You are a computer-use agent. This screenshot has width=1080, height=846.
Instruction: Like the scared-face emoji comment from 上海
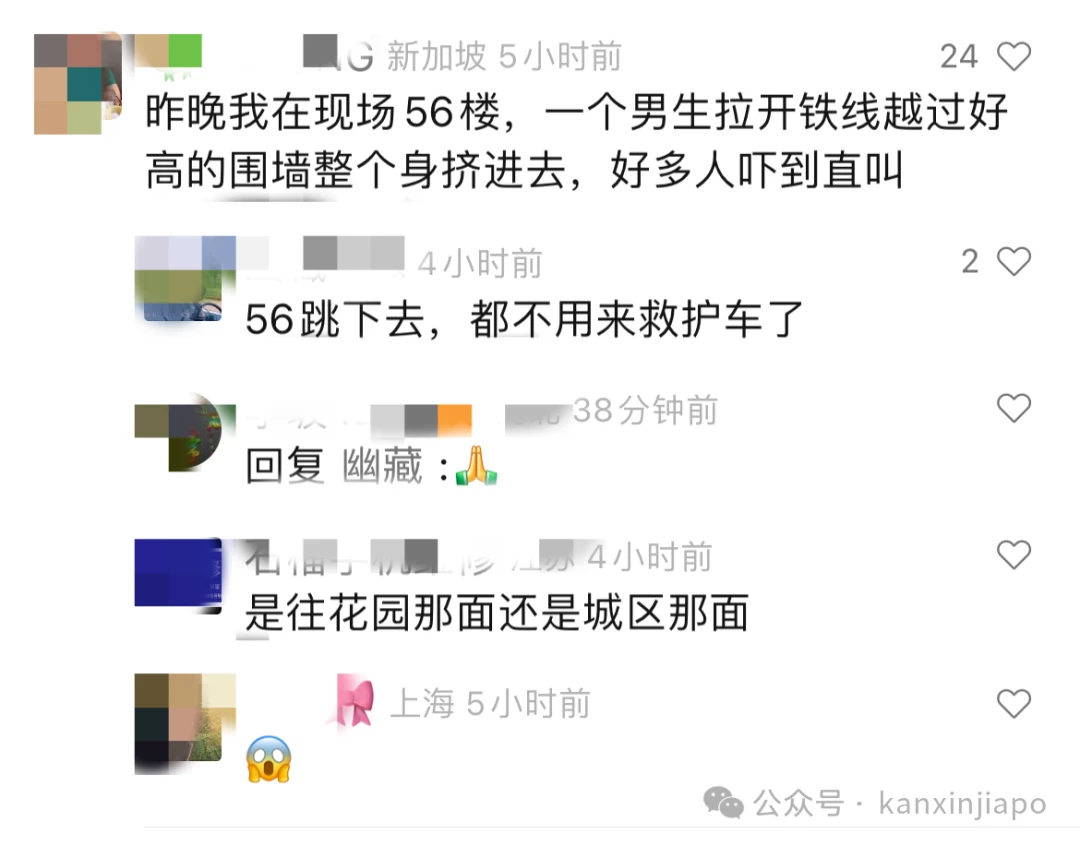click(x=1014, y=704)
